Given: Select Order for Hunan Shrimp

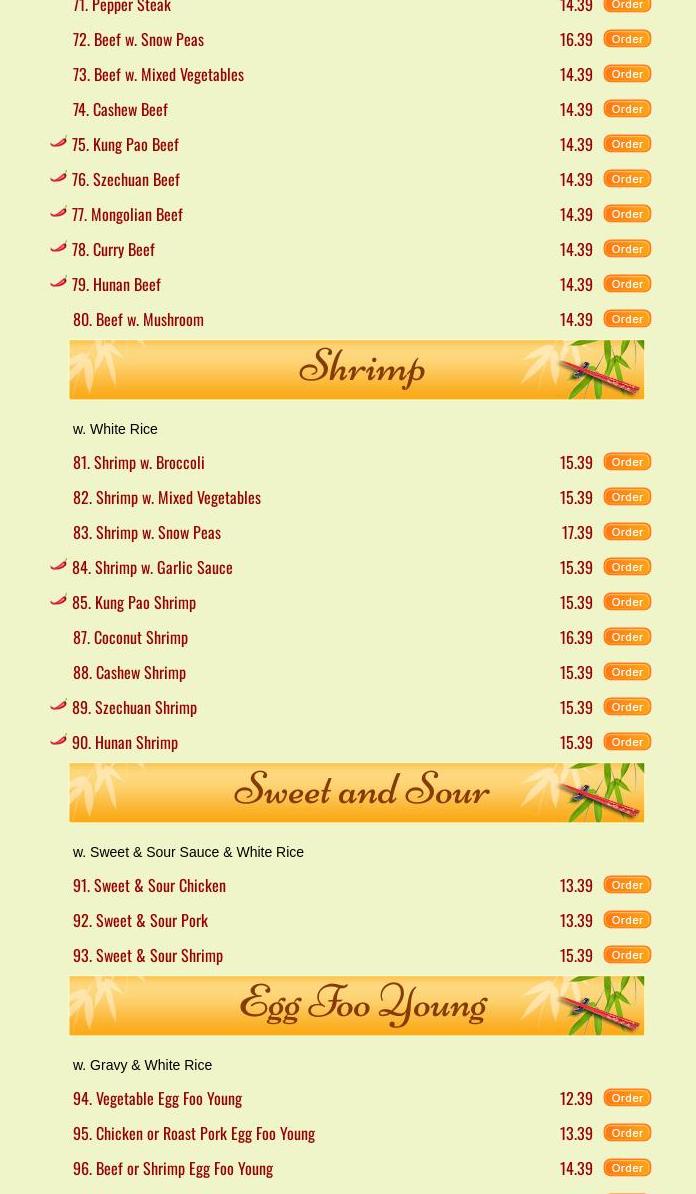Looking at the screenshot, I should [x=627, y=742].
